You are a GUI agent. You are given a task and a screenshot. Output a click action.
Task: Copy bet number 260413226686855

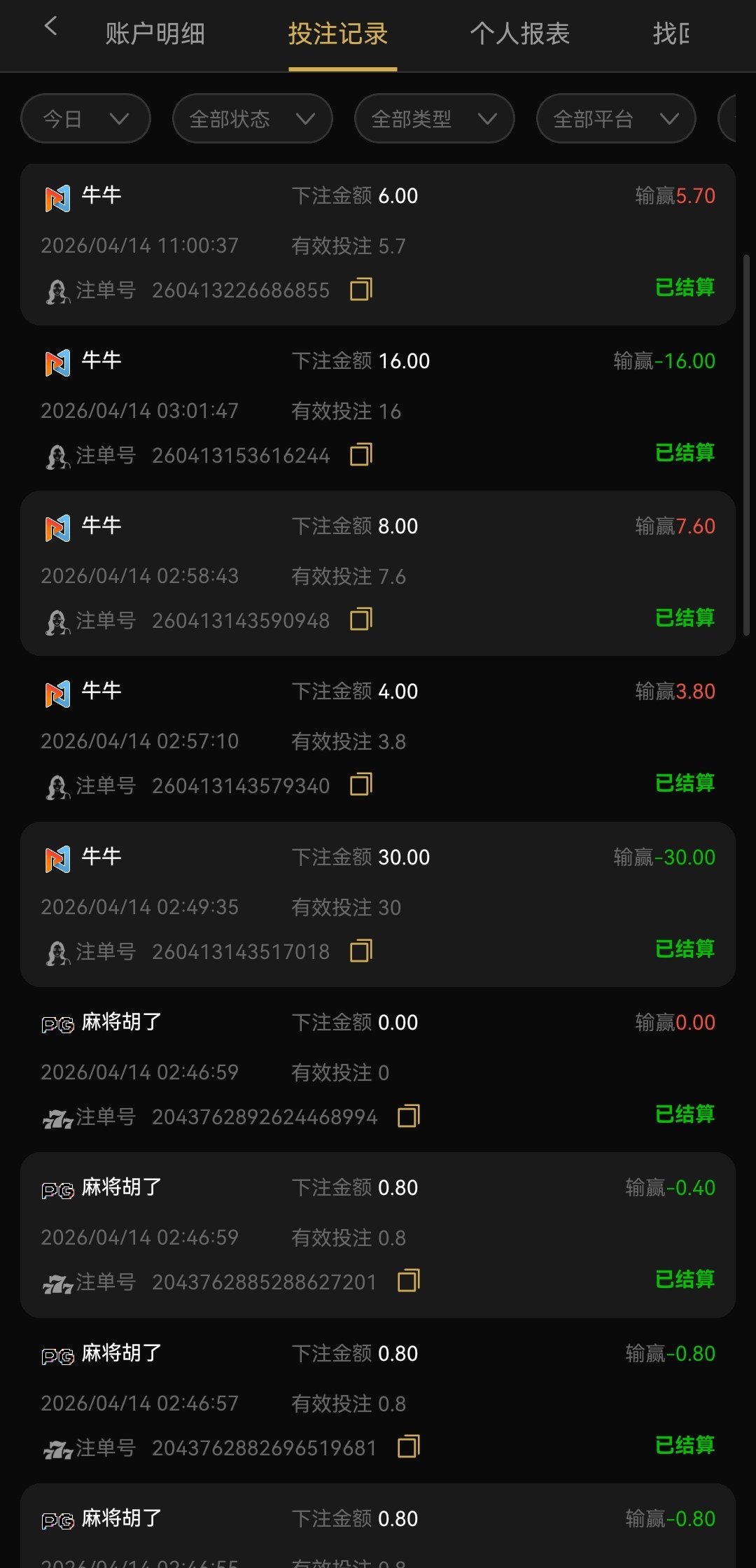tap(361, 289)
